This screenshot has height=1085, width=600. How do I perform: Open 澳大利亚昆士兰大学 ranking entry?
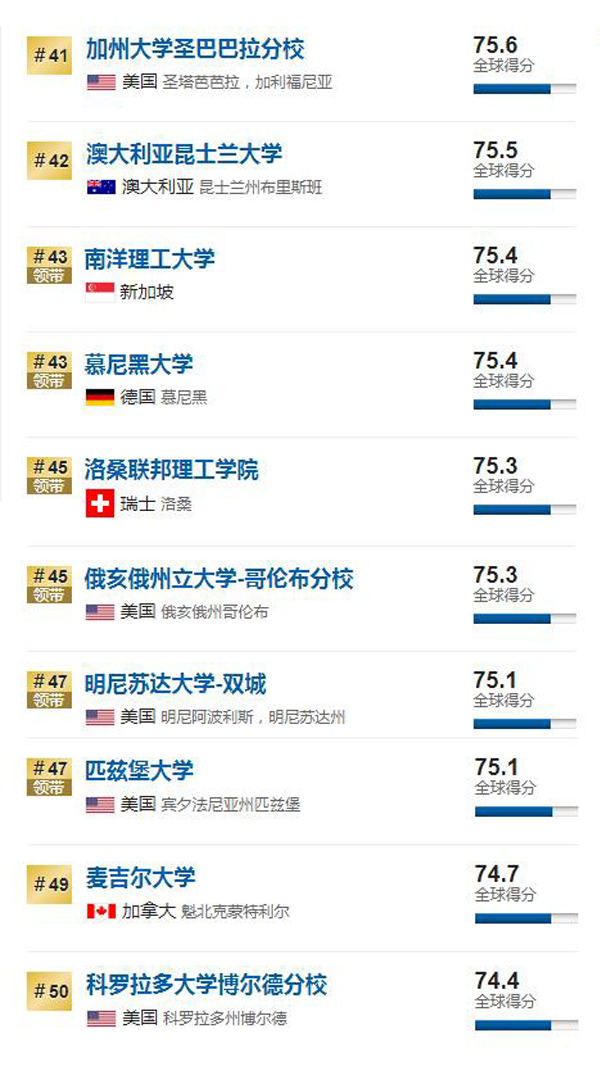(x=183, y=154)
